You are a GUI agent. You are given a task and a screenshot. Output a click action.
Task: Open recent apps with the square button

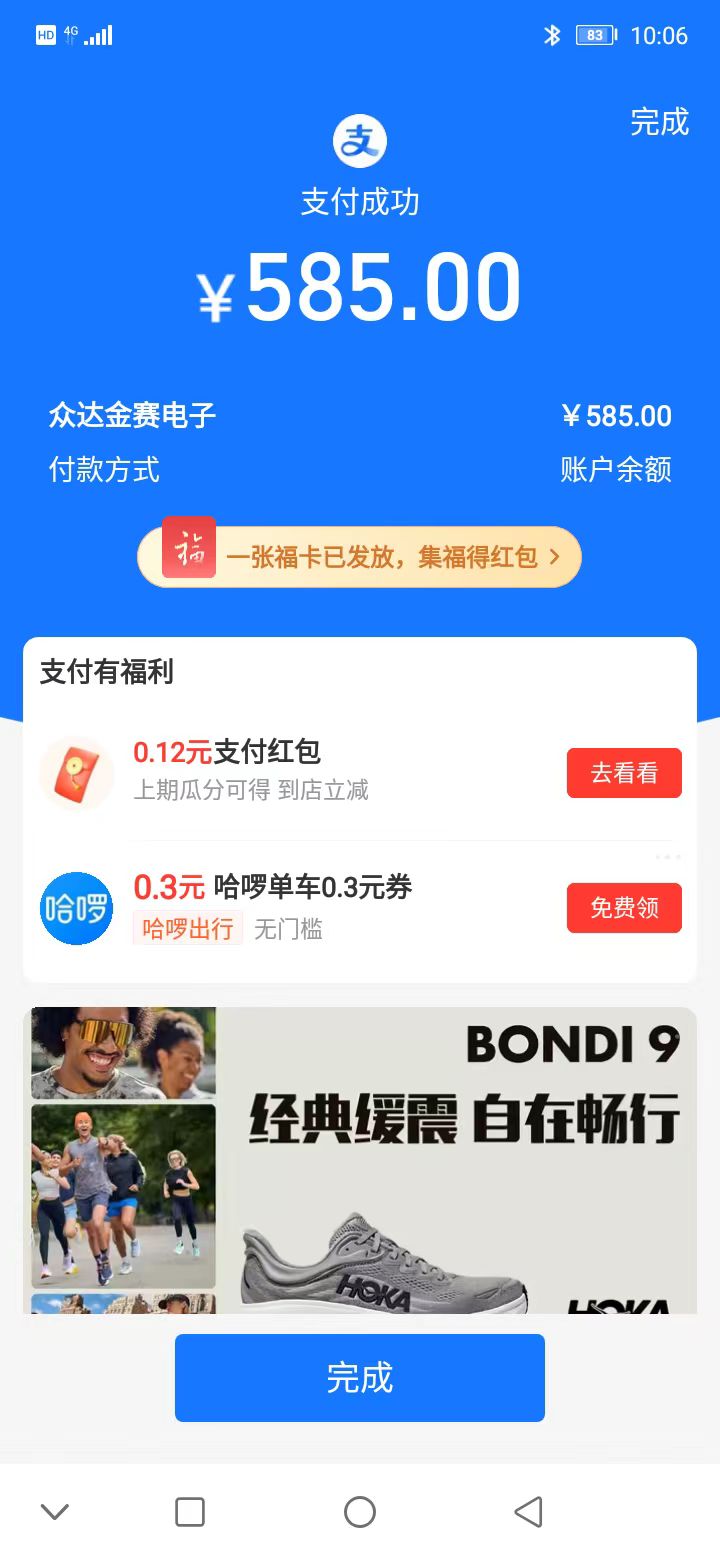(x=190, y=1512)
